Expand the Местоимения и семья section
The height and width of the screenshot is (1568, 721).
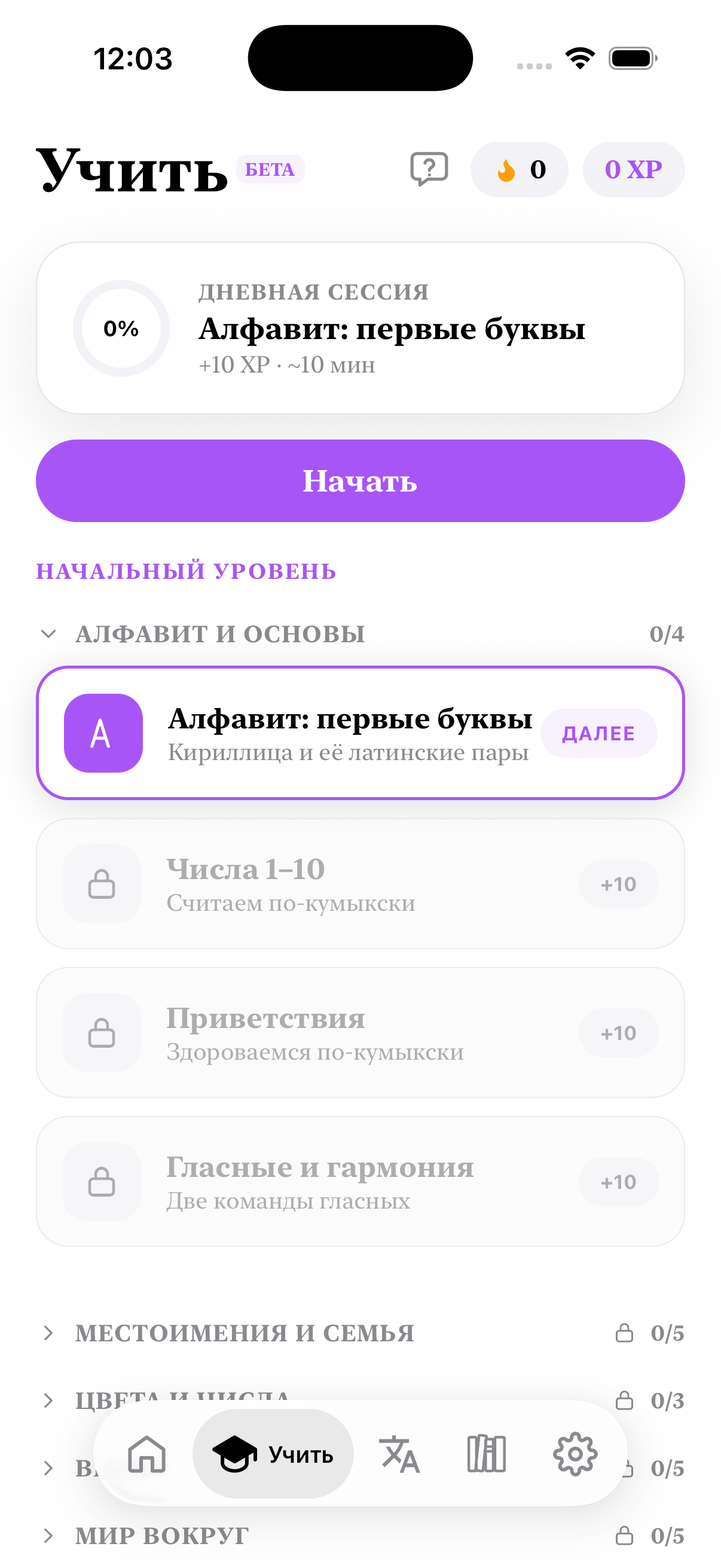click(x=360, y=1333)
